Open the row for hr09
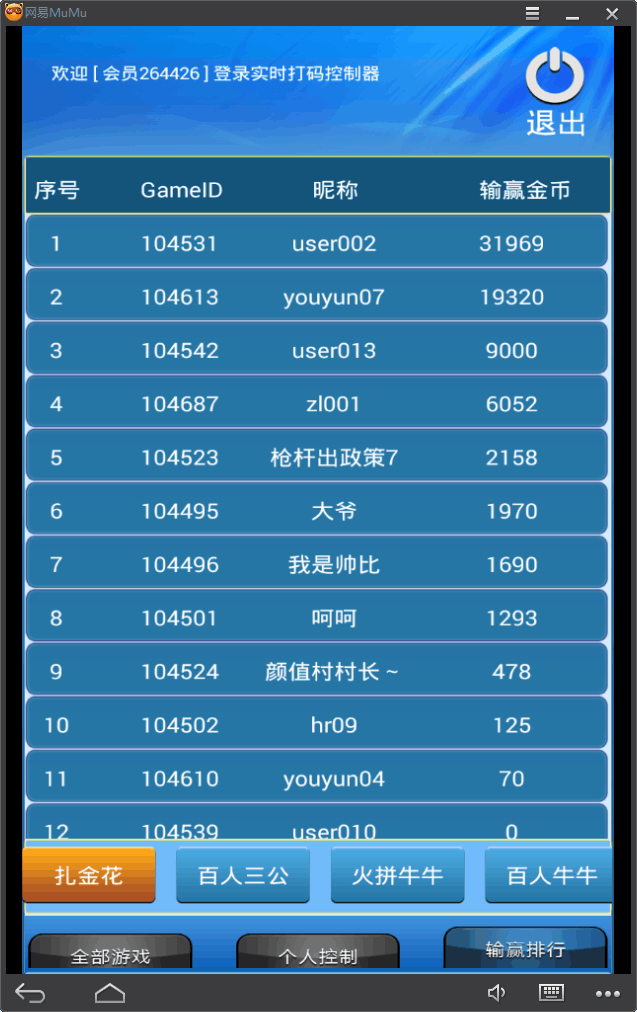The width and height of the screenshot is (637, 1012). pos(316,725)
